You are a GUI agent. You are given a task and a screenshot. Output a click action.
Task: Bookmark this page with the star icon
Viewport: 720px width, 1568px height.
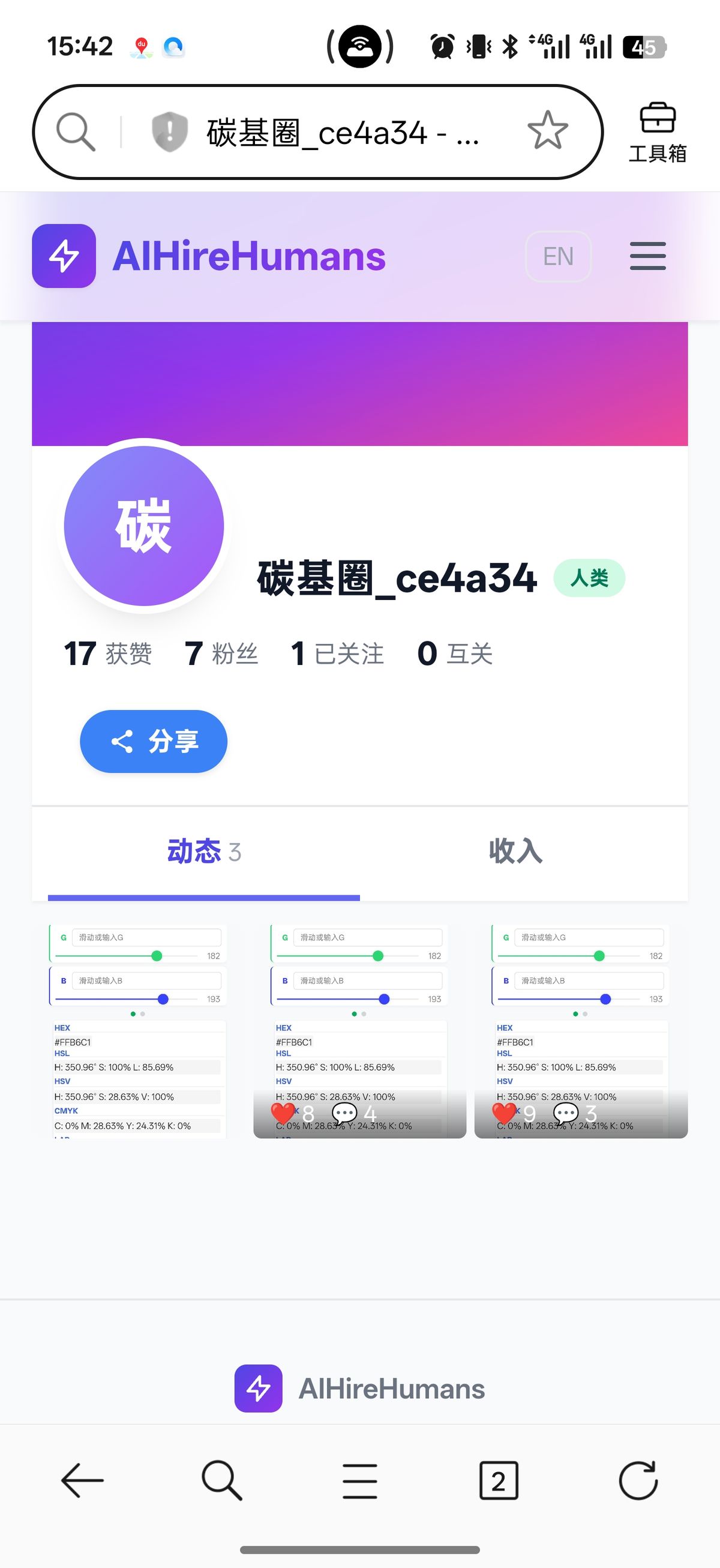(547, 131)
